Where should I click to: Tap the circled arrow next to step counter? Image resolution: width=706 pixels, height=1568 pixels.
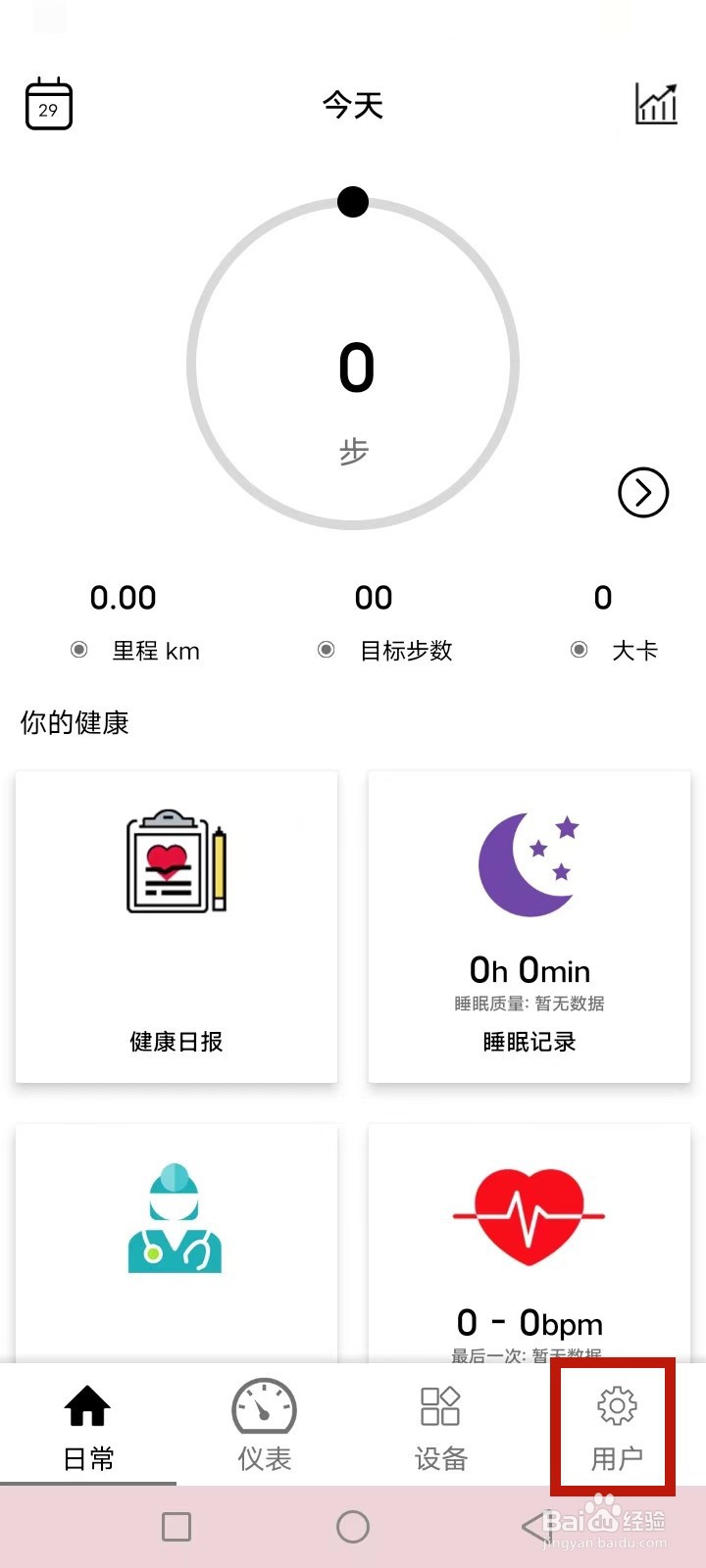pyautogui.click(x=643, y=492)
